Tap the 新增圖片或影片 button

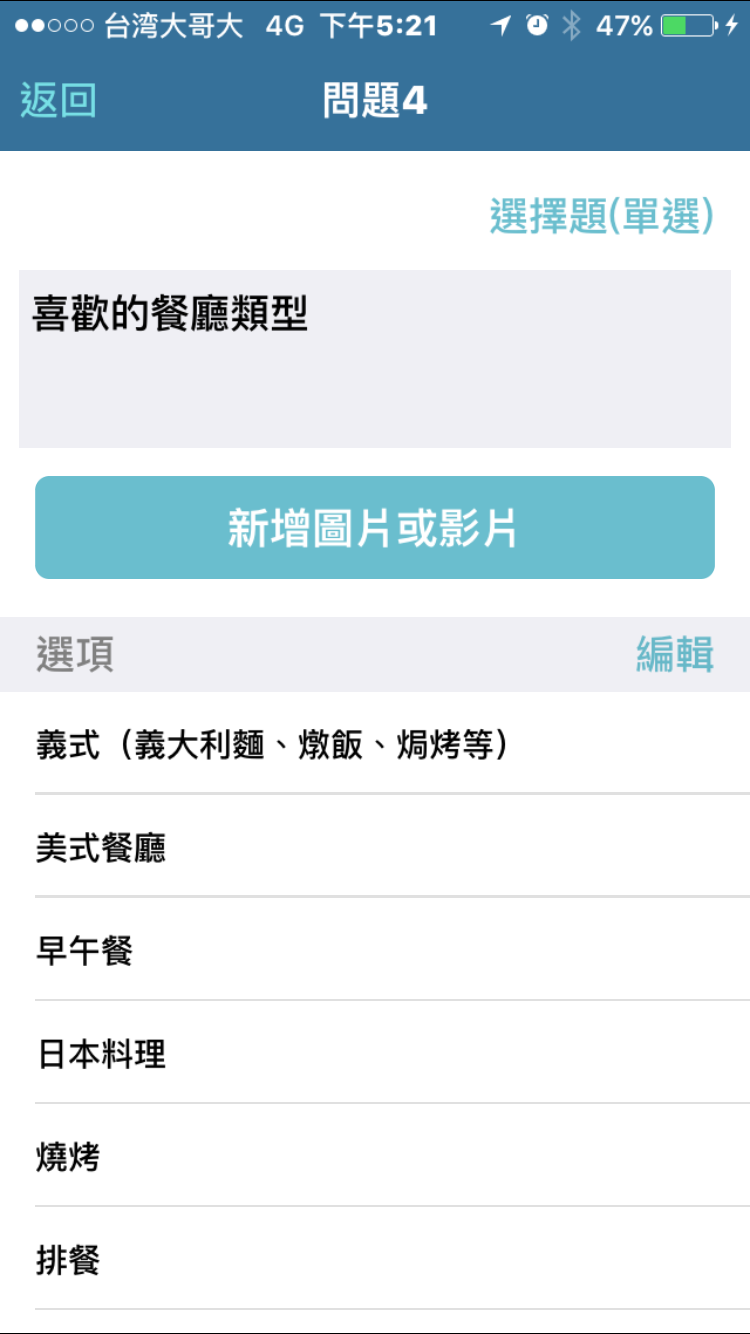point(374,528)
